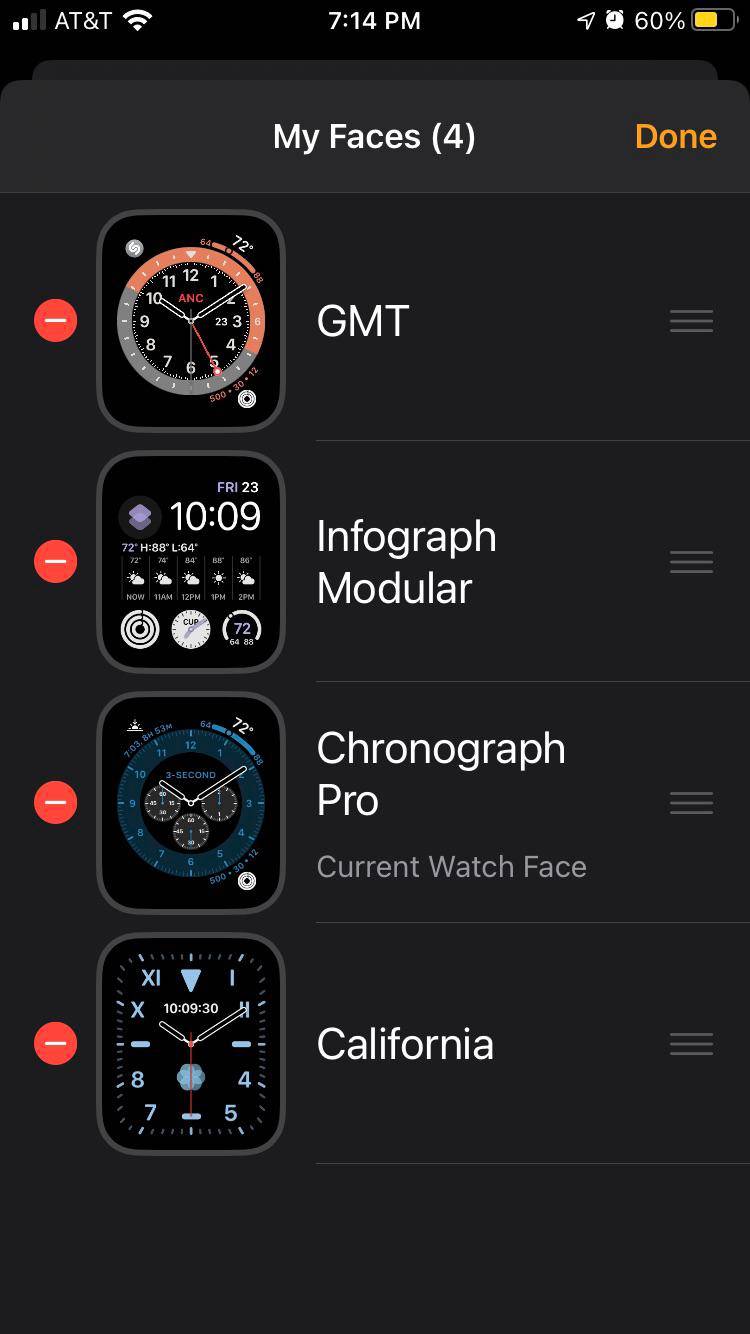
Task: Select the GMT watch face preview
Action: [x=191, y=321]
